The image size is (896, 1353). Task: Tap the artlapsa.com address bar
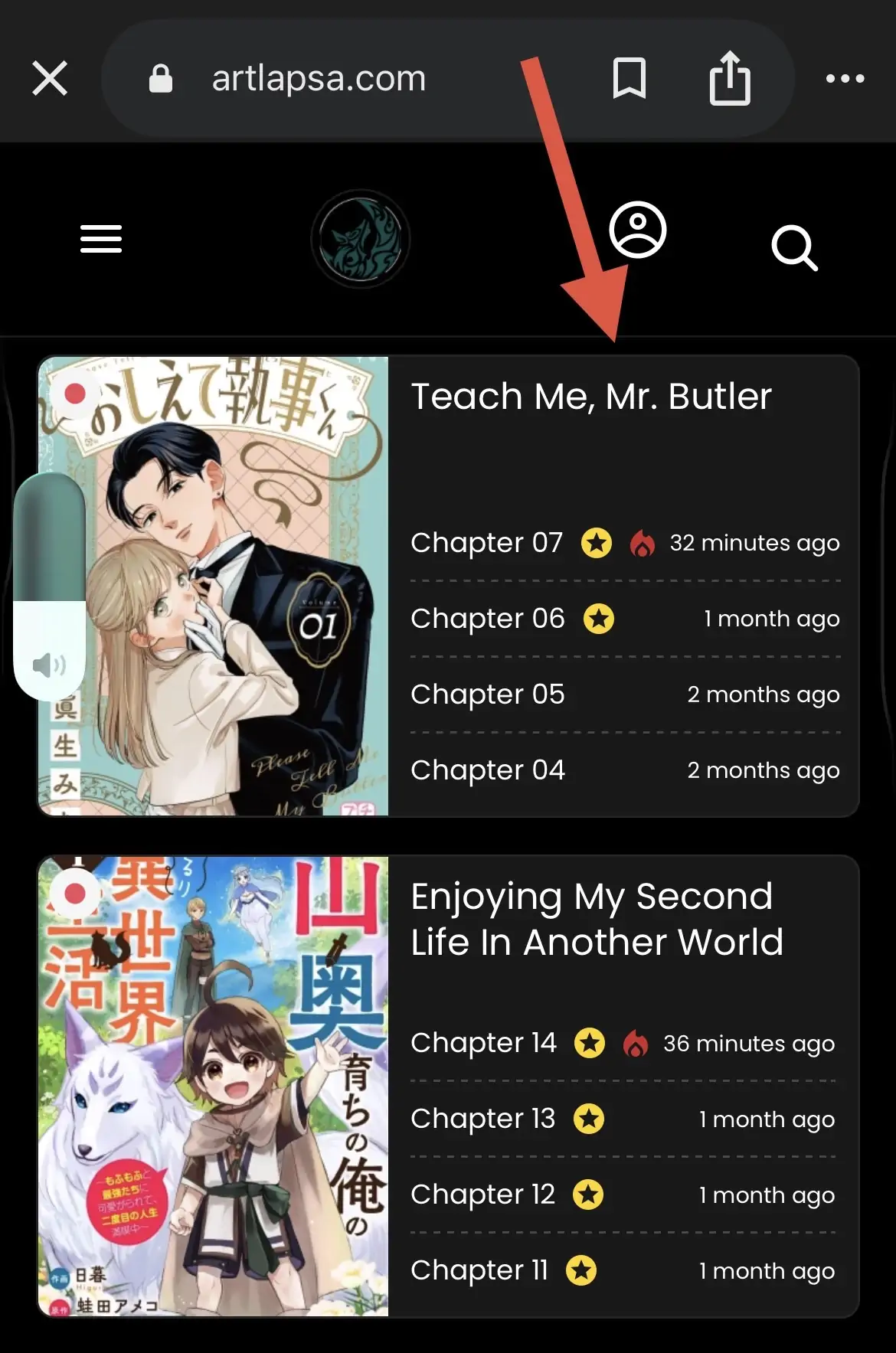pyautogui.click(x=318, y=78)
